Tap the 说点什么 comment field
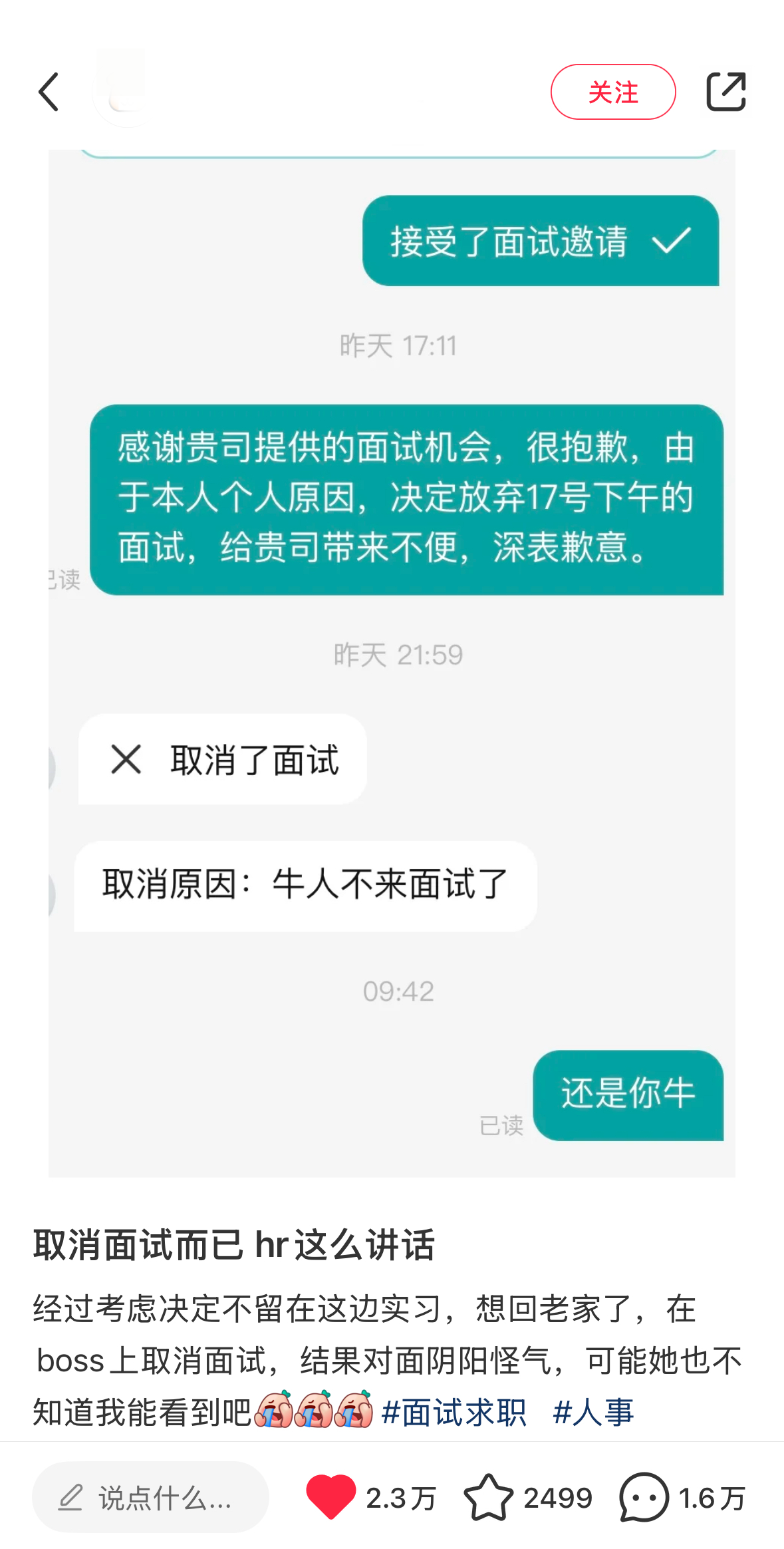The height and width of the screenshot is (1549, 784). click(x=150, y=1497)
